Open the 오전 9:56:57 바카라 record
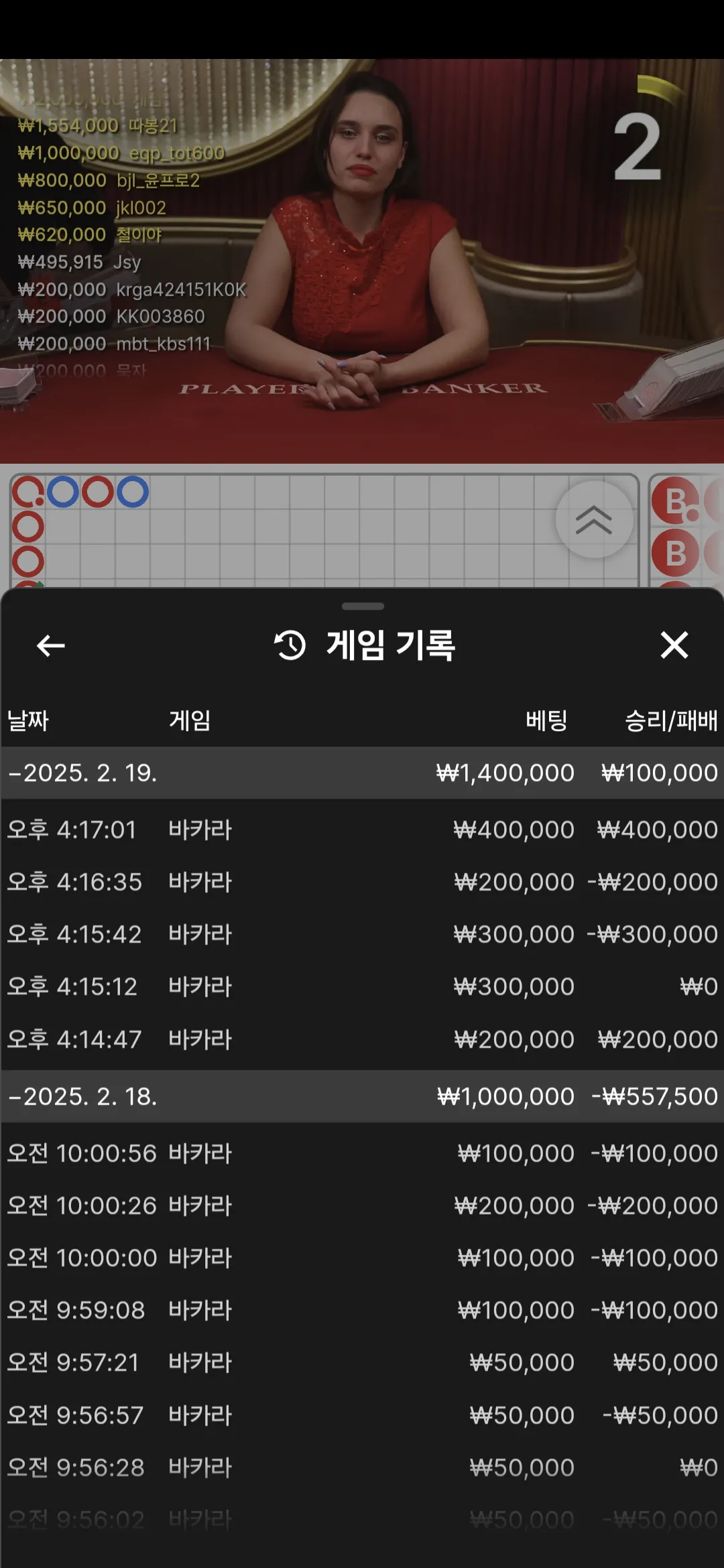Image resolution: width=724 pixels, height=1568 pixels. tap(362, 1415)
